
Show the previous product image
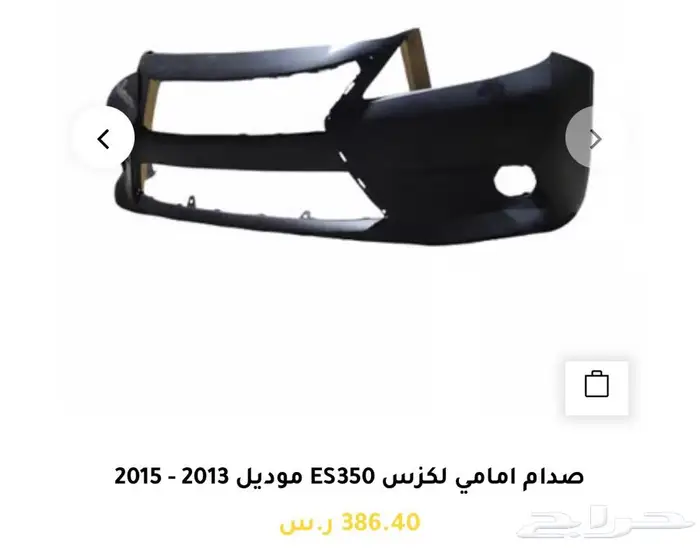pos(104,139)
